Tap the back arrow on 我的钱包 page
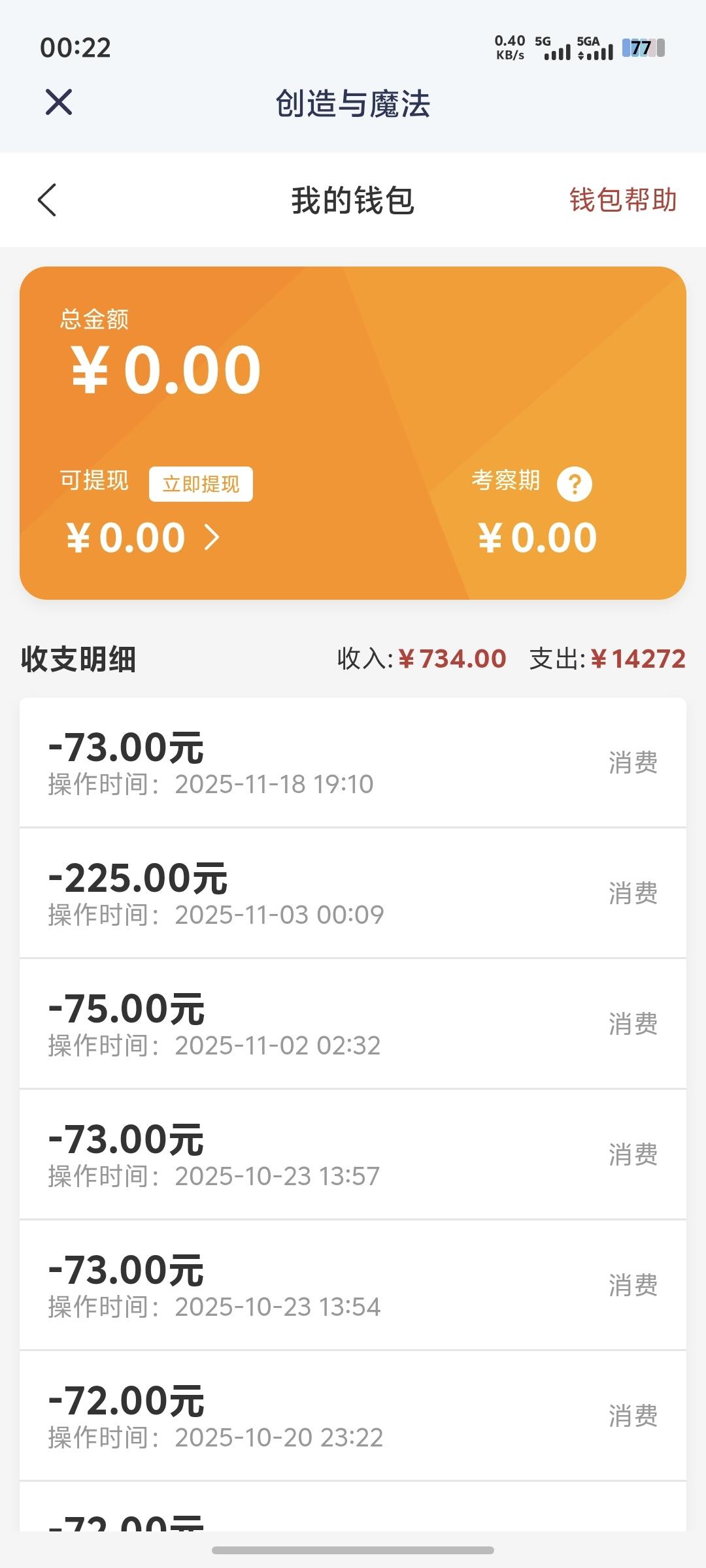The width and height of the screenshot is (706, 1568). point(47,200)
